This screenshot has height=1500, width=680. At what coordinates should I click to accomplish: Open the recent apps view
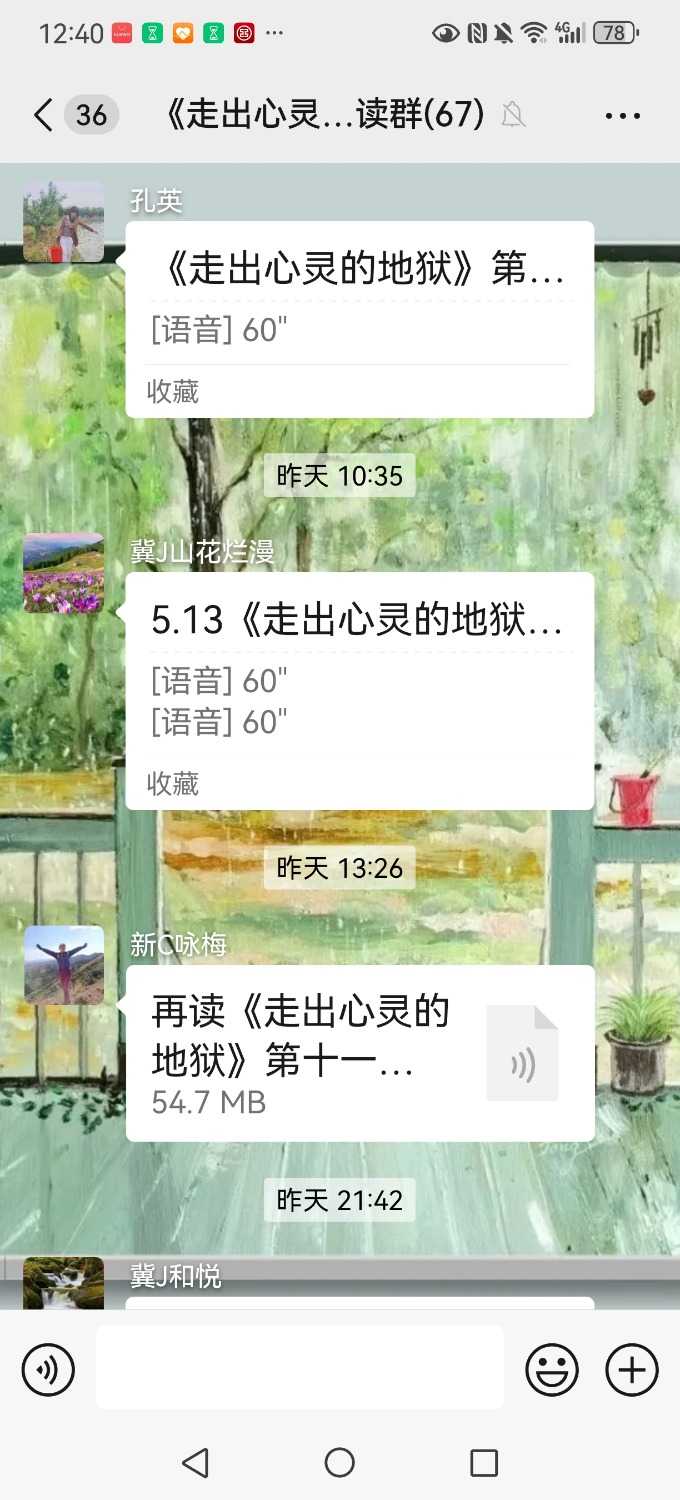[484, 1463]
